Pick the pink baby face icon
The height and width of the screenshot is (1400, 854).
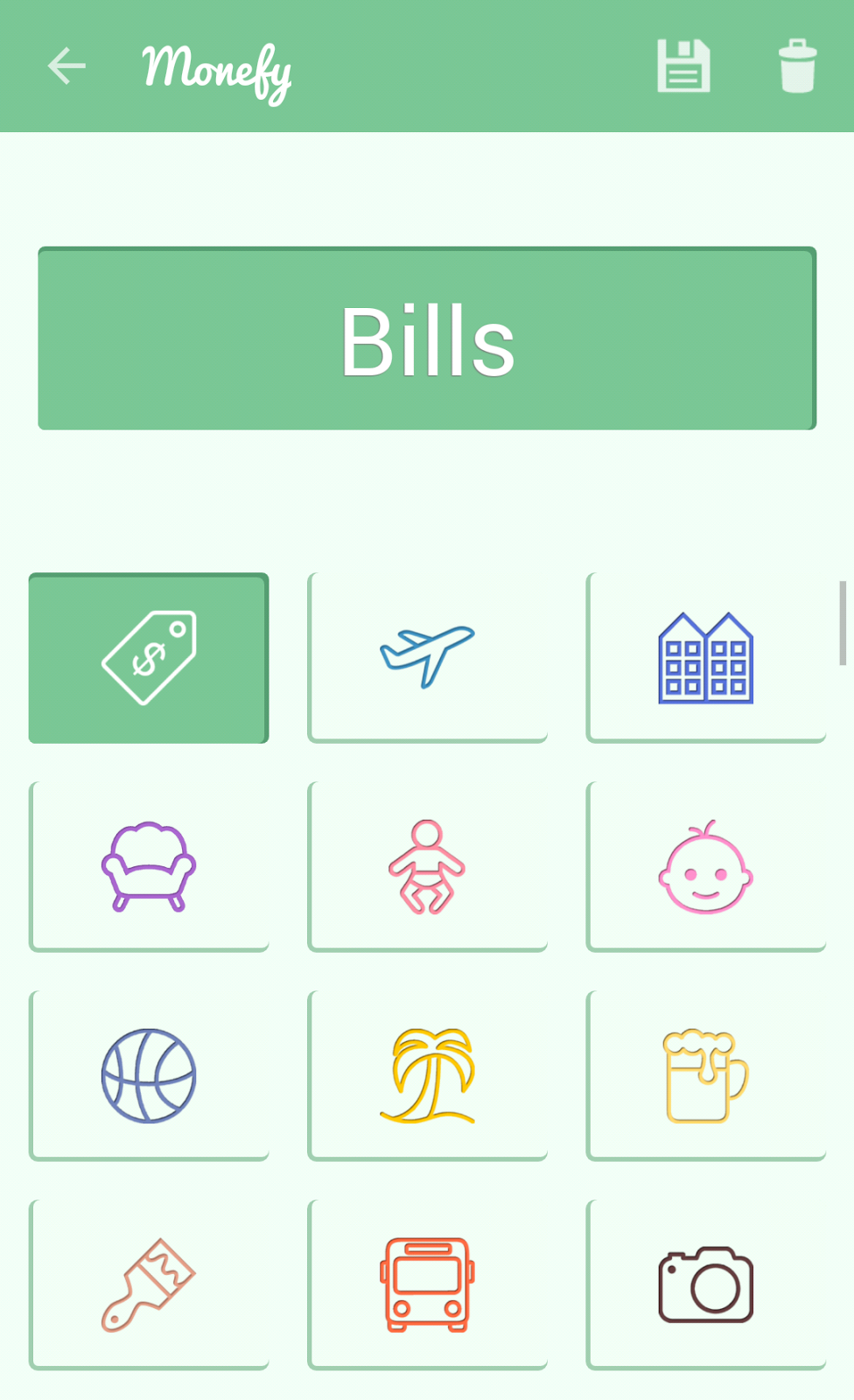coord(705,867)
